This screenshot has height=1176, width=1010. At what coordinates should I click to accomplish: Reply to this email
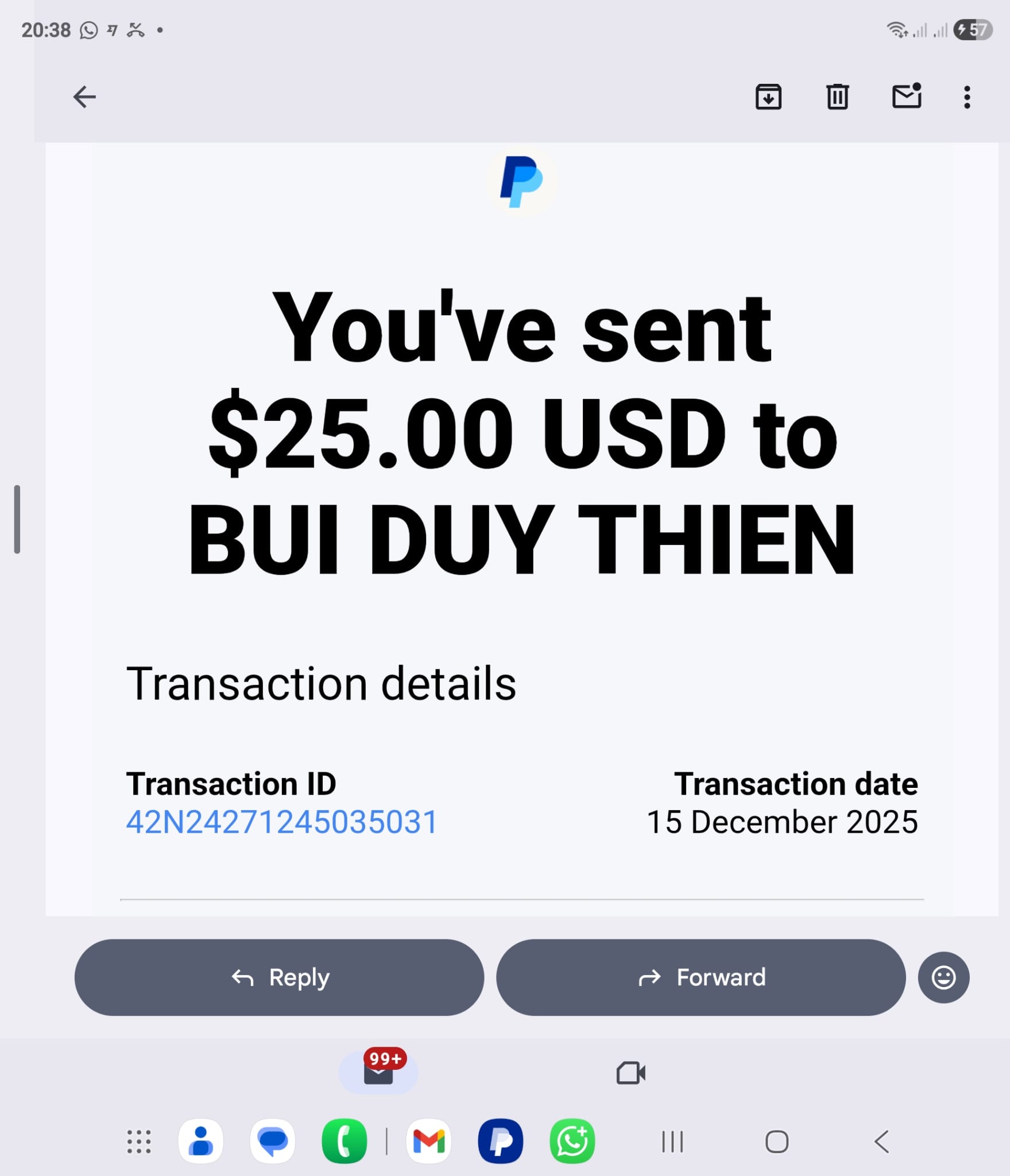click(x=279, y=977)
